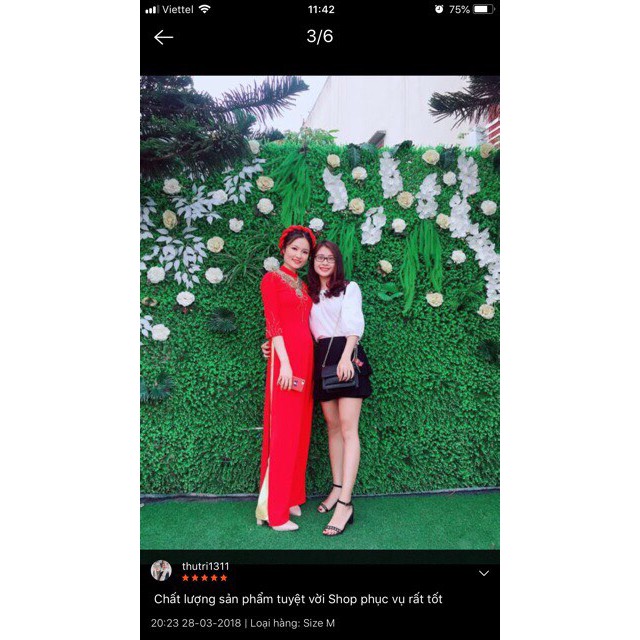Go back from the review photo viewer

pyautogui.click(x=164, y=37)
